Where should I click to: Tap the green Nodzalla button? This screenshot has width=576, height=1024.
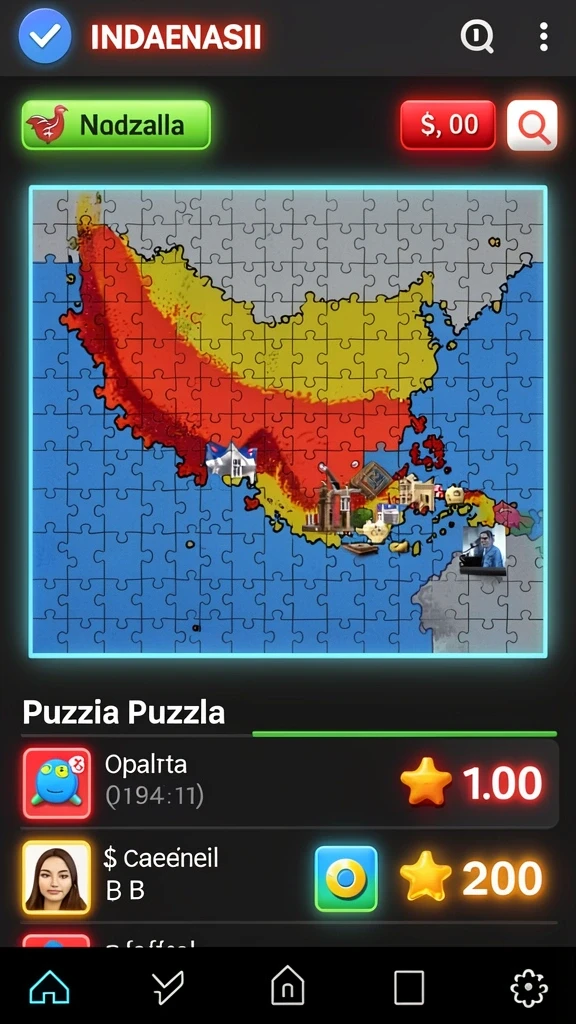tap(116, 125)
